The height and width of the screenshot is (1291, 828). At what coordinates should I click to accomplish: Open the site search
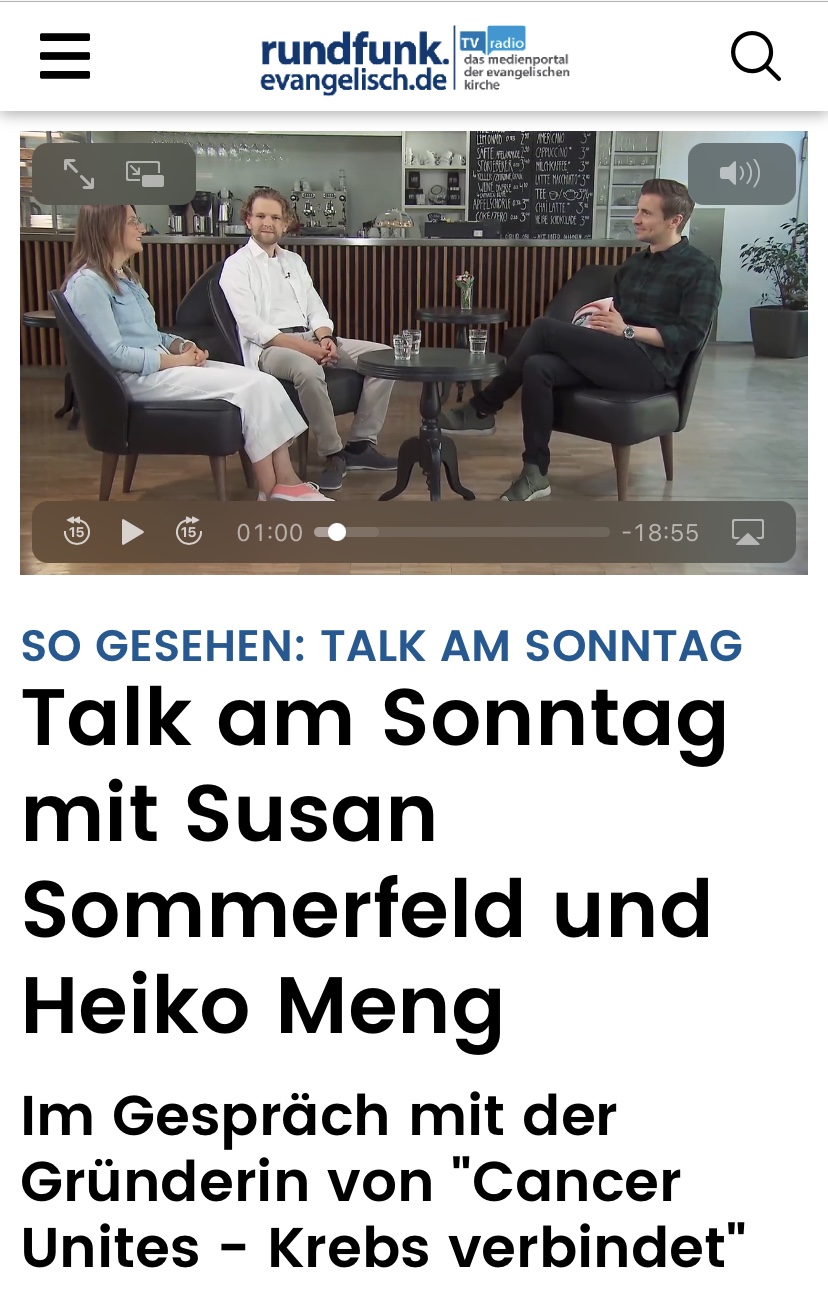coord(755,56)
